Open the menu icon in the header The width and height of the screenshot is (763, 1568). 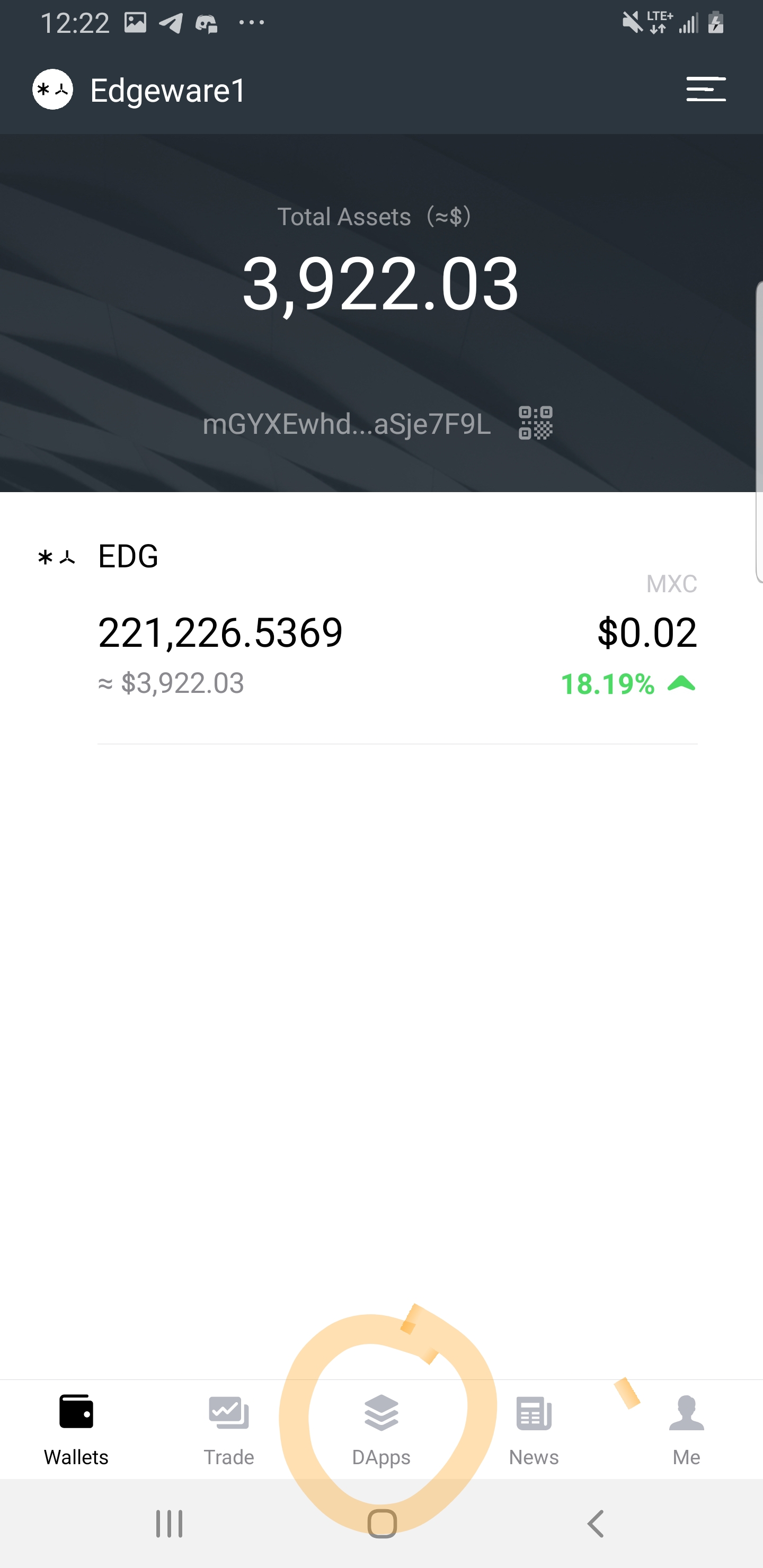point(705,90)
